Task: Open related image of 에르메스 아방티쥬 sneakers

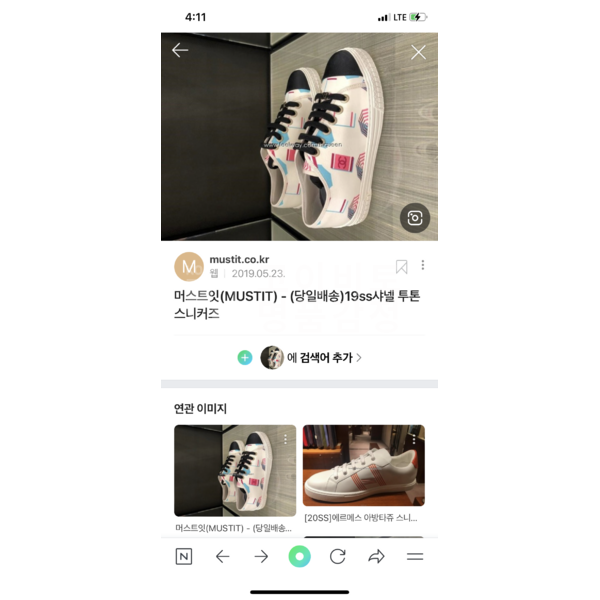Action: [363, 467]
